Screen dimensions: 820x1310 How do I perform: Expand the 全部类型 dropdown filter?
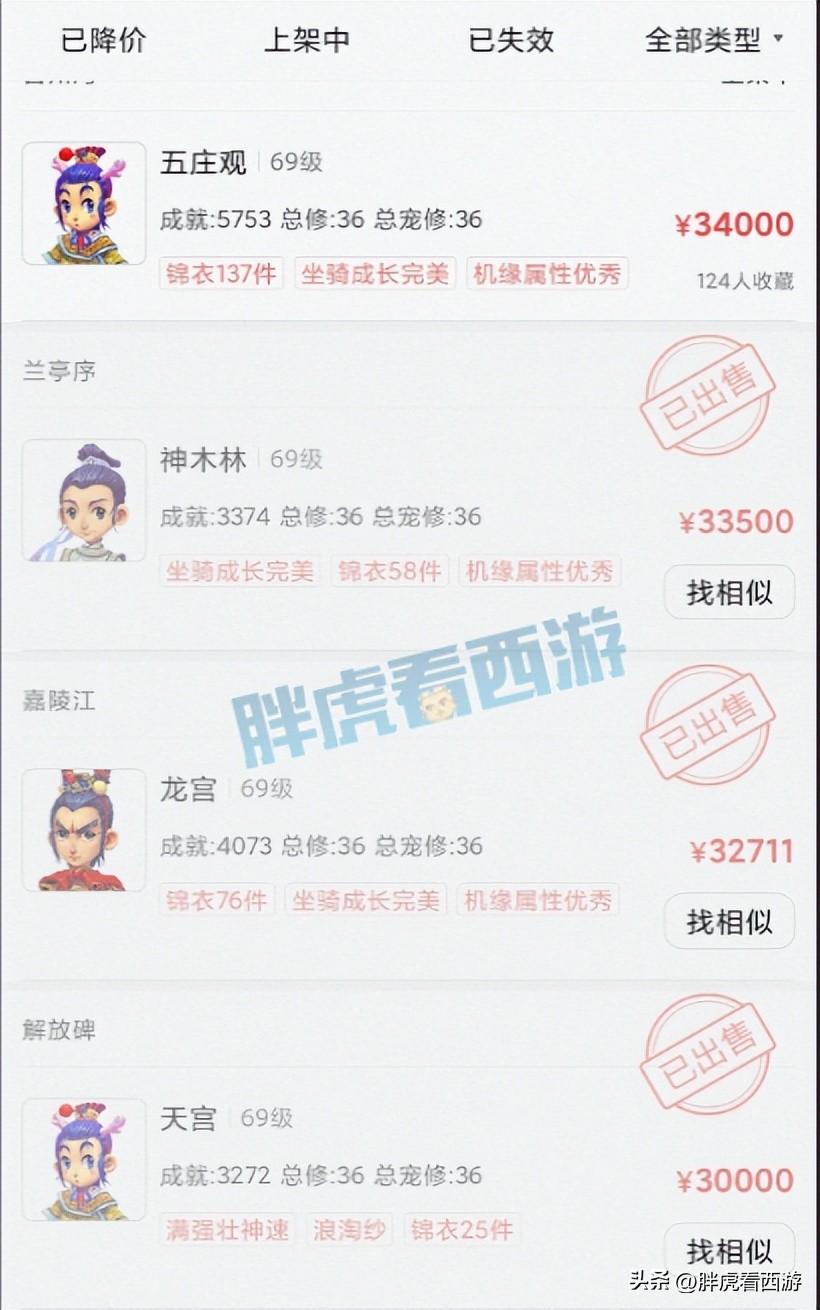click(x=713, y=40)
